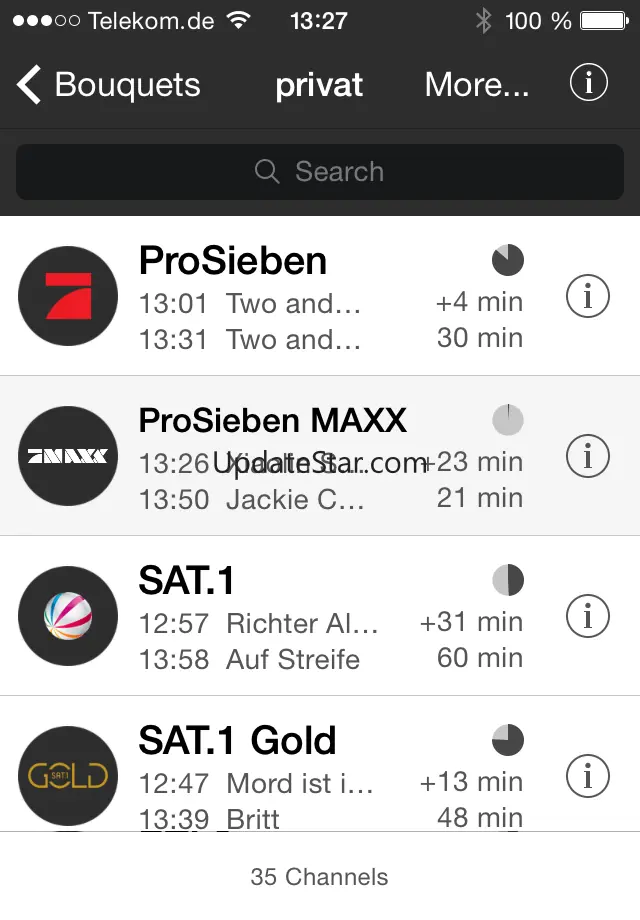
Task: View info for ProSieben MAXX
Action: click(588, 456)
